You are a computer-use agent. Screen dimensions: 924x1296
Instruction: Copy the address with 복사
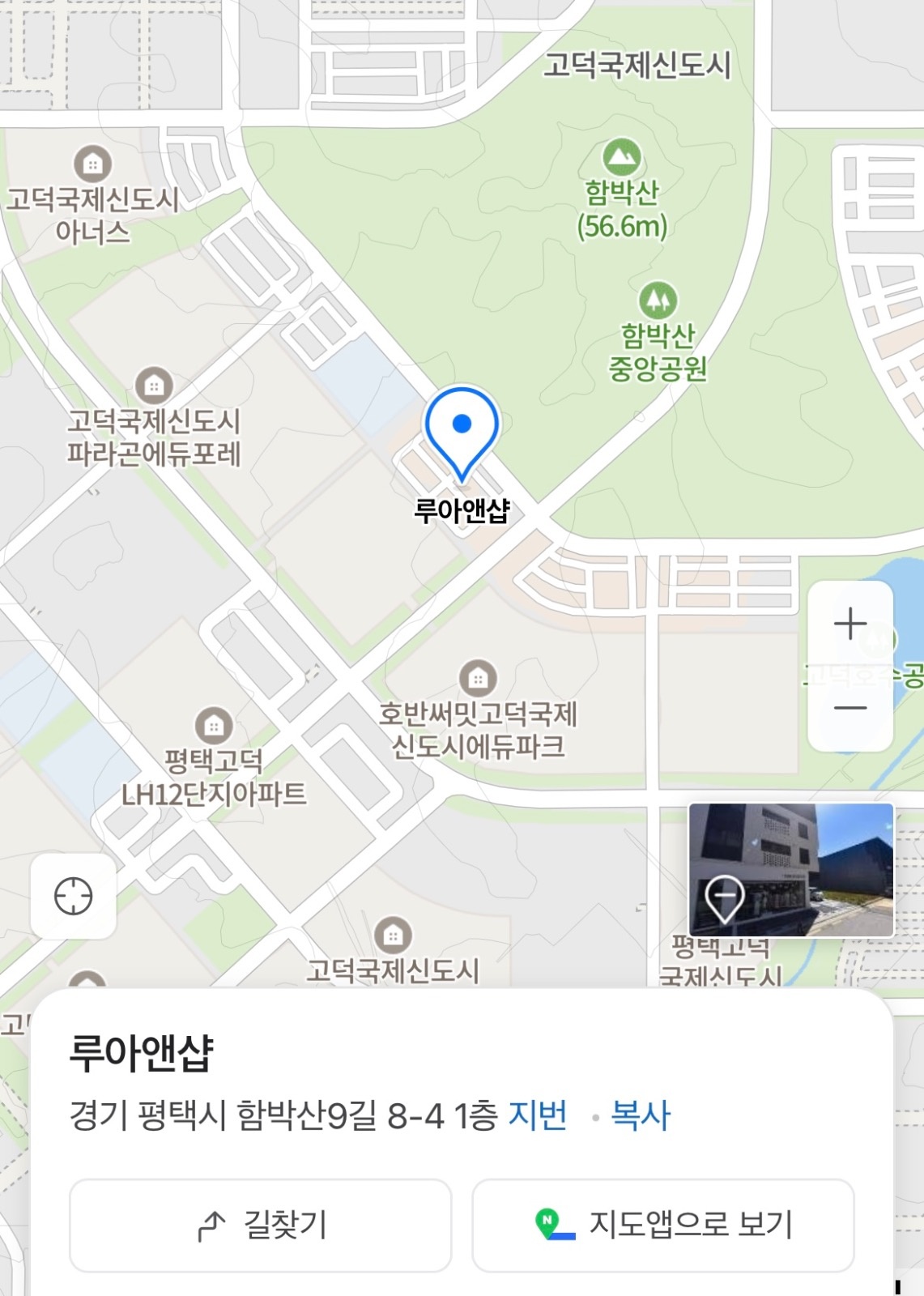(x=640, y=1115)
